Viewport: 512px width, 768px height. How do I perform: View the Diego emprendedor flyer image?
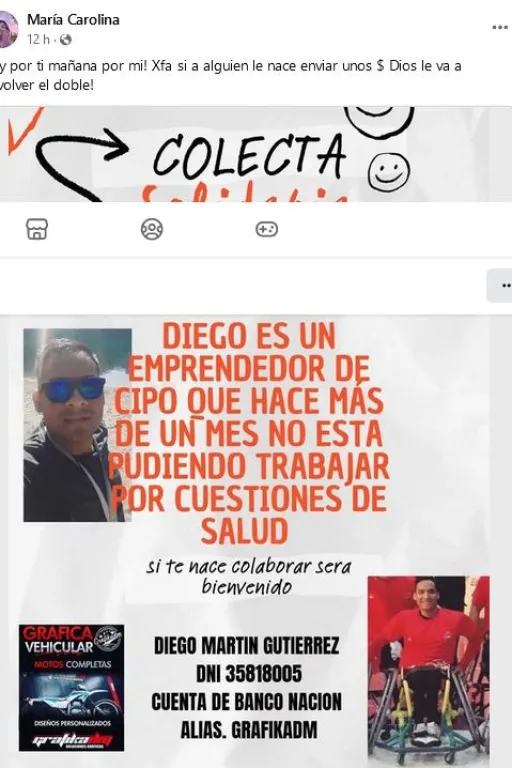[256, 541]
